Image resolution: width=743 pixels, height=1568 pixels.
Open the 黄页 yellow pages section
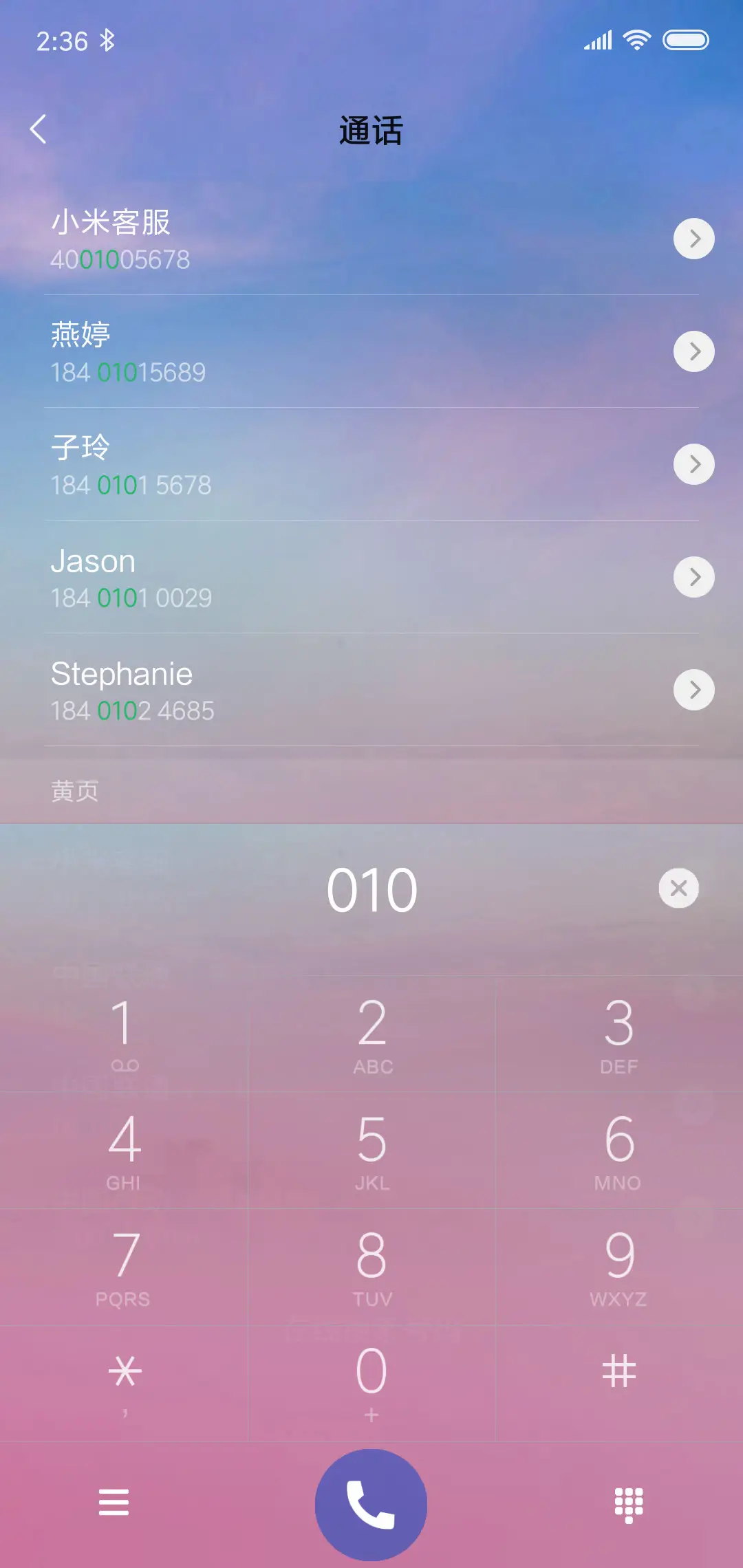(74, 791)
